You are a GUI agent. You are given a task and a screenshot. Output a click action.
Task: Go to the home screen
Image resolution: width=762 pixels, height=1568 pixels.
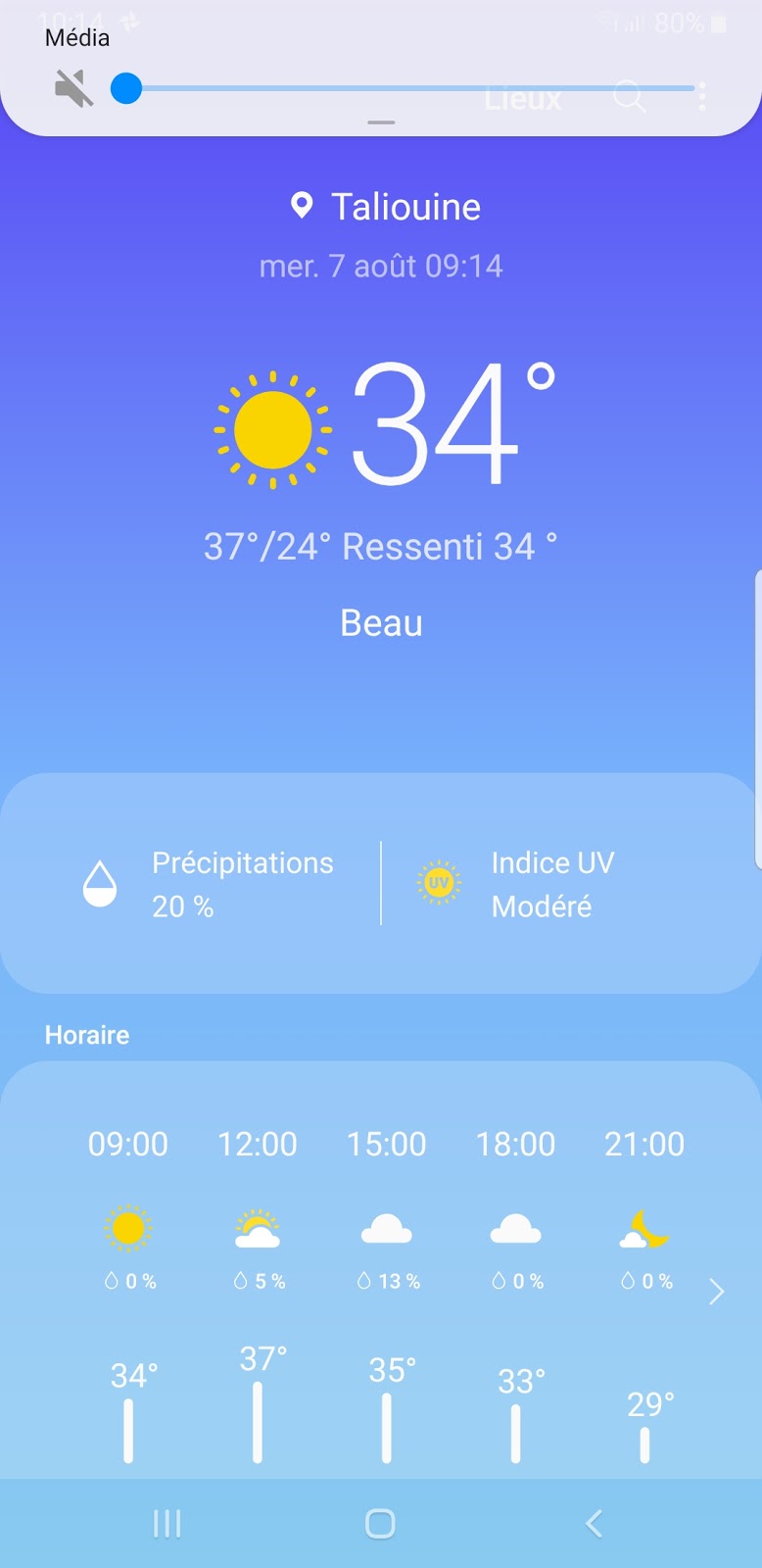pyautogui.click(x=380, y=1523)
